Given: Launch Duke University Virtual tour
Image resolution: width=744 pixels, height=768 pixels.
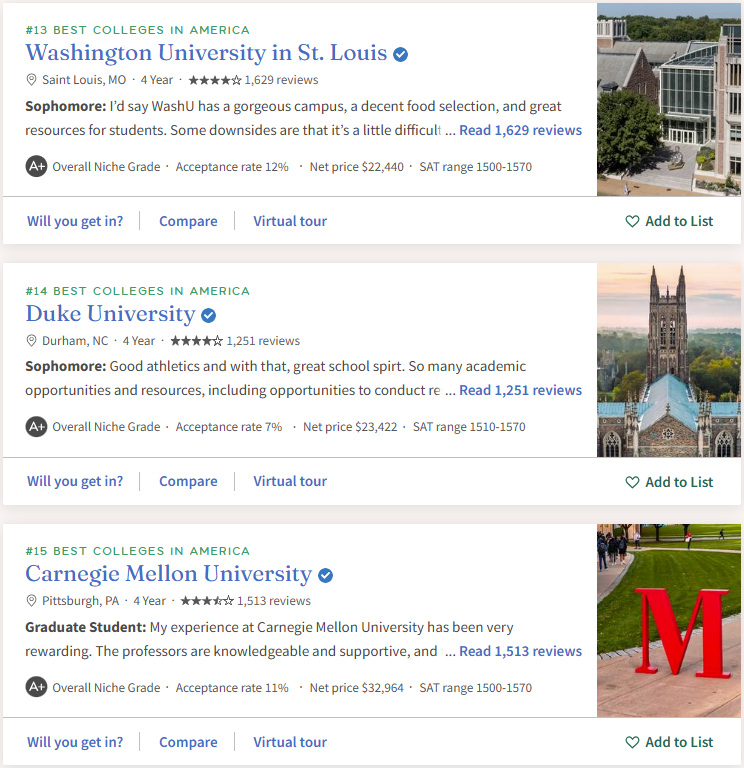Looking at the screenshot, I should (x=290, y=481).
